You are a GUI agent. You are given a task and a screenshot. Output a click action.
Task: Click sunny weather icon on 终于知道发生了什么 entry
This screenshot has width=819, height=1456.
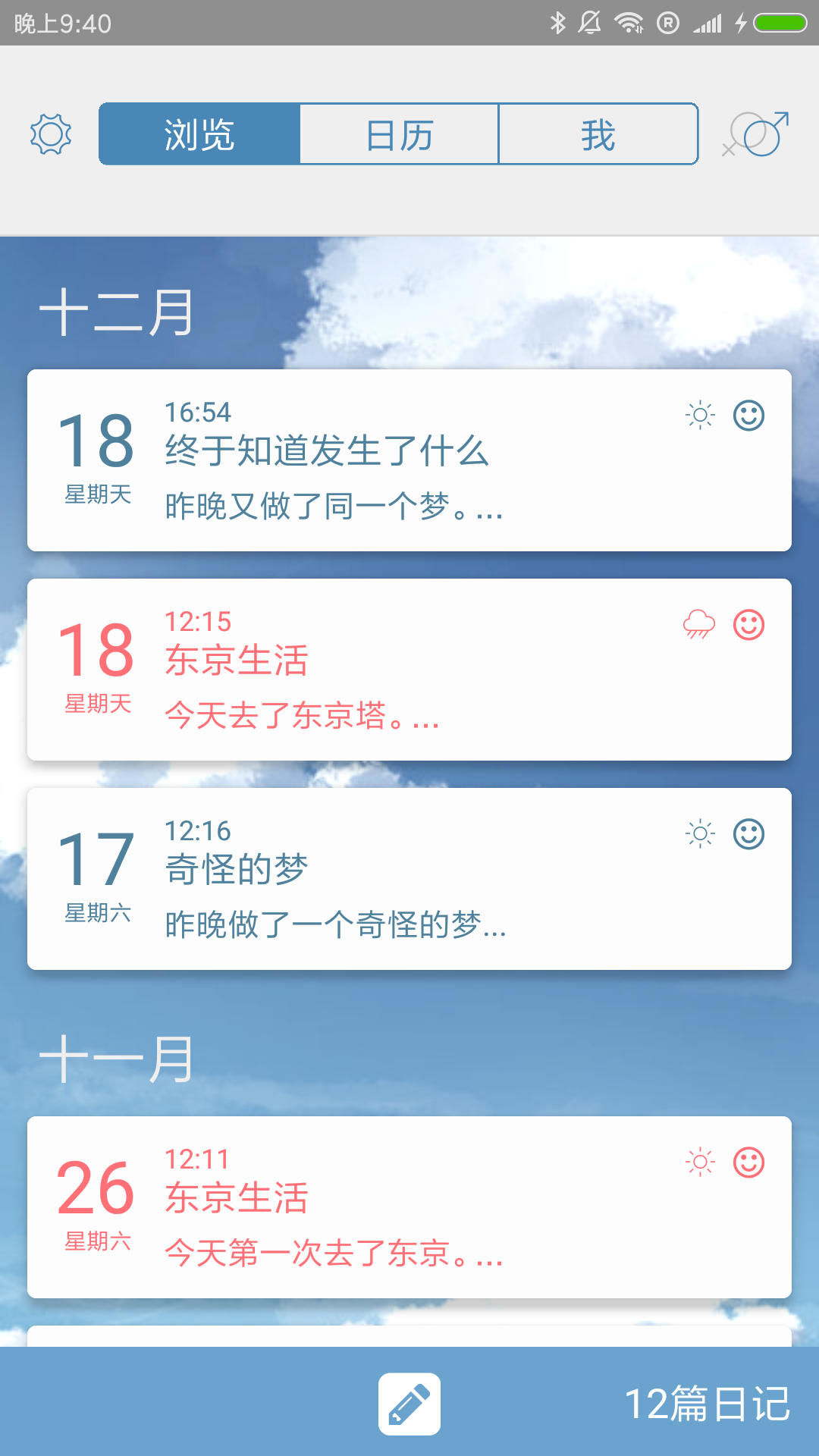coord(699,415)
